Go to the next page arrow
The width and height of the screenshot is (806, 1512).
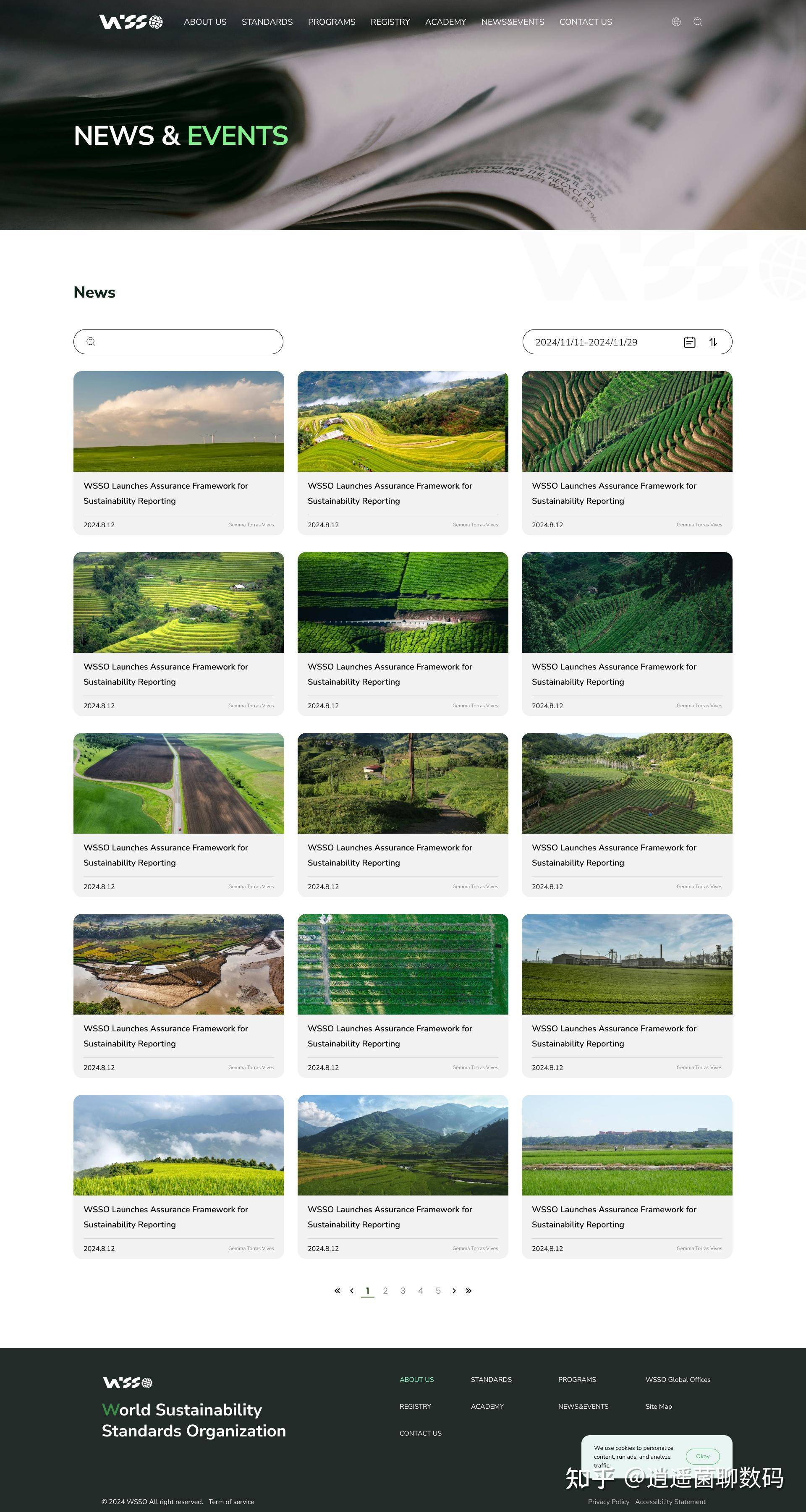coord(454,1291)
